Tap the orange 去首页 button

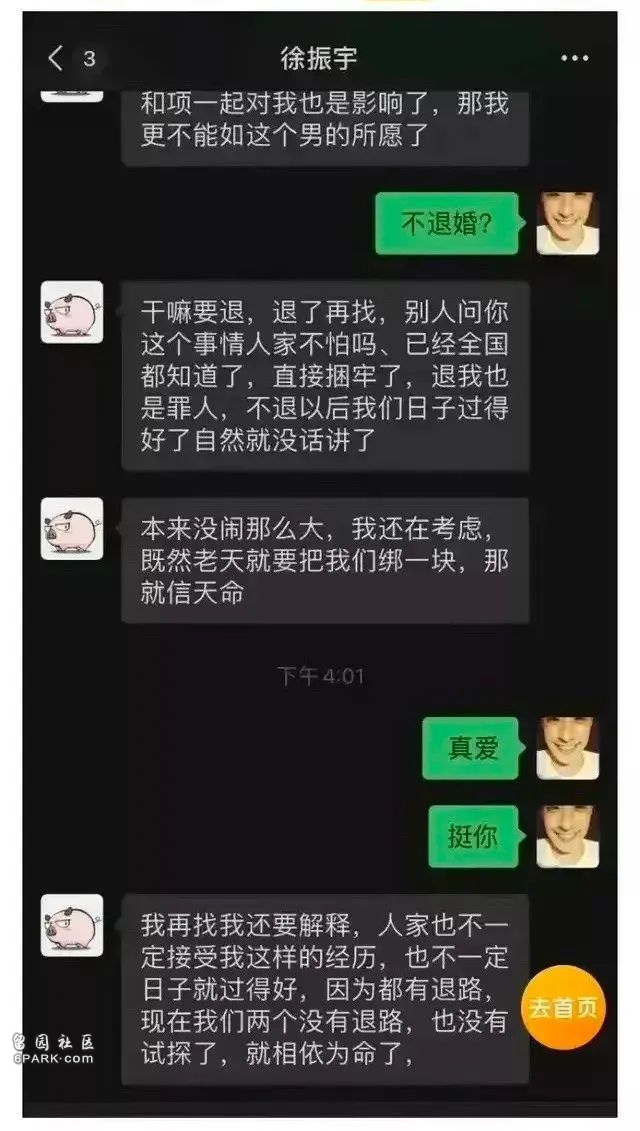563,1007
